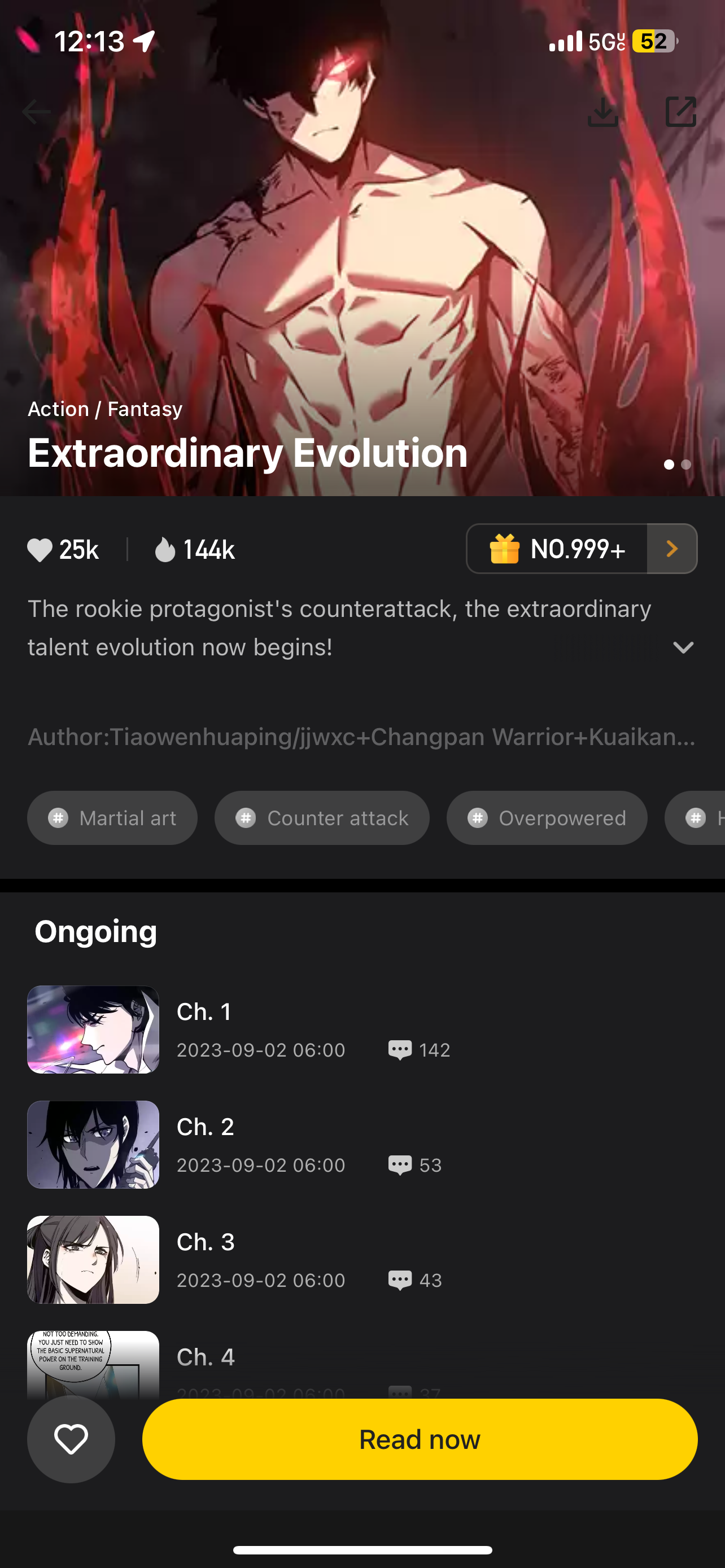
Task: Tap the back arrow on the cover
Action: 37,111
